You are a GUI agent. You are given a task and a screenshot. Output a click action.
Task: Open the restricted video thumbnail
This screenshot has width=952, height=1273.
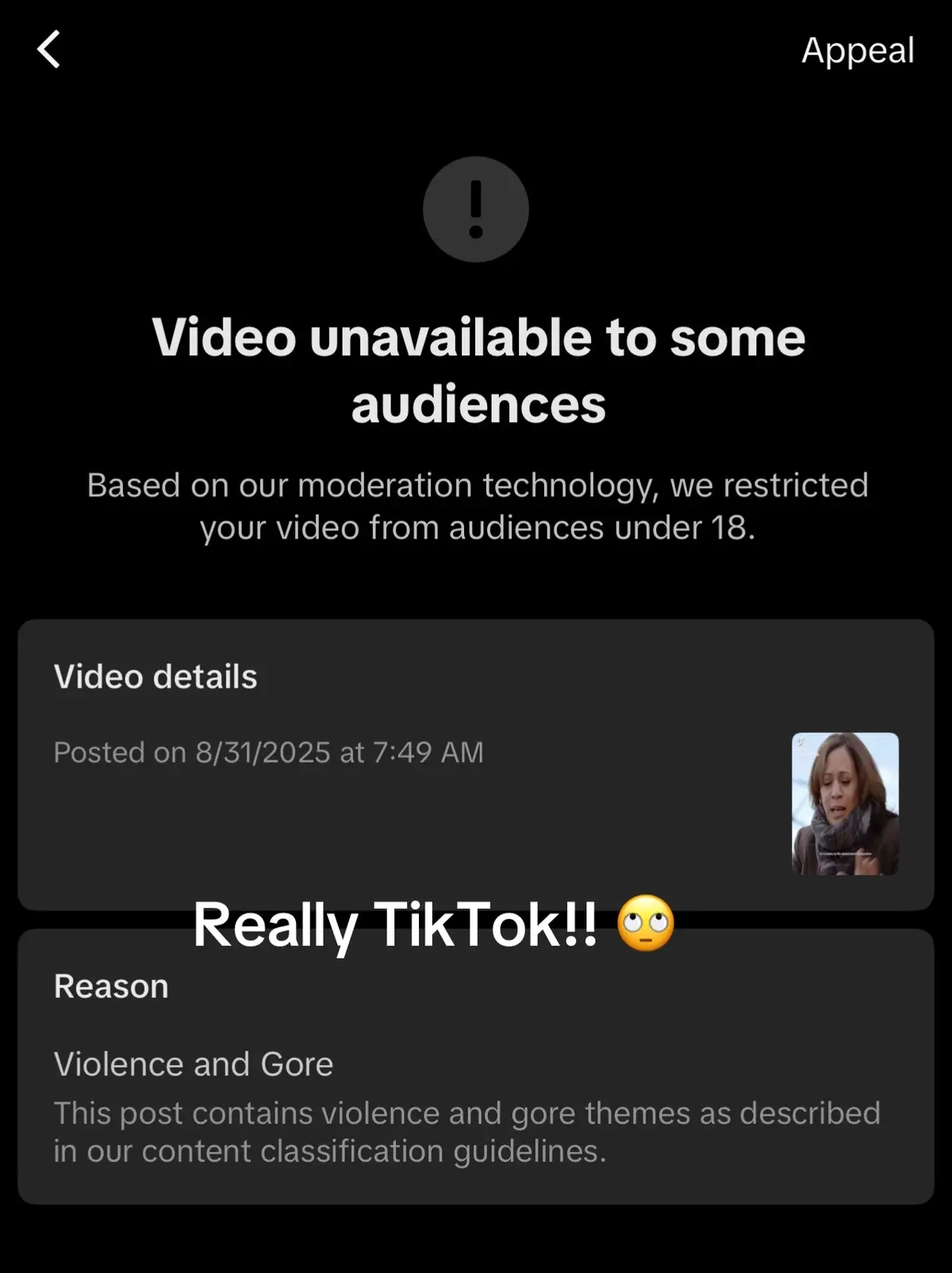click(845, 803)
